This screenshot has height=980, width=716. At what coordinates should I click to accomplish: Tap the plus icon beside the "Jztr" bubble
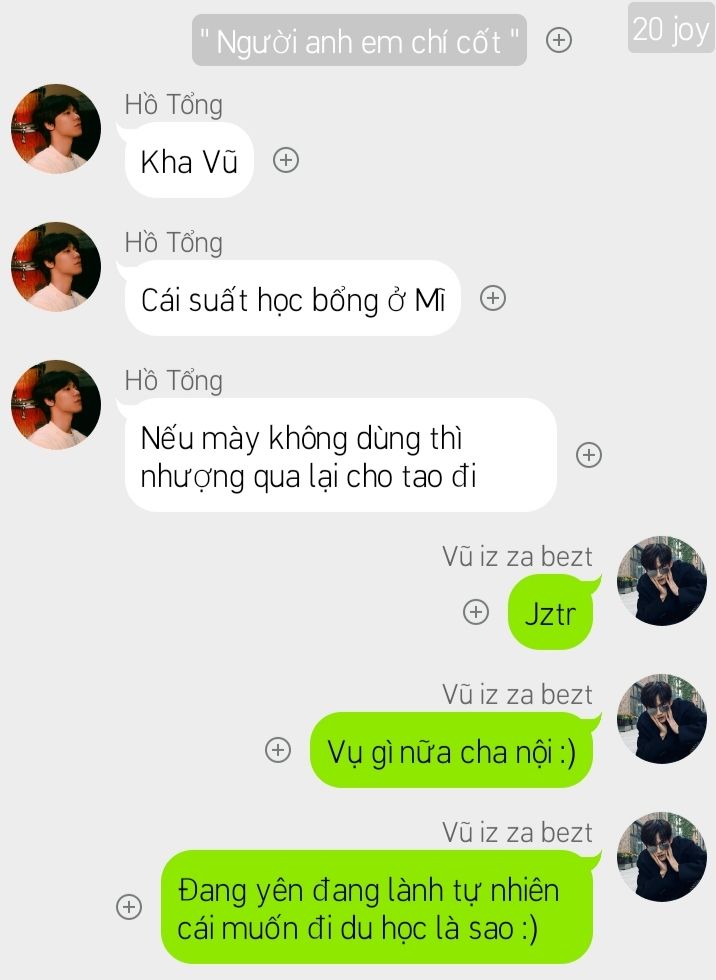click(x=476, y=612)
